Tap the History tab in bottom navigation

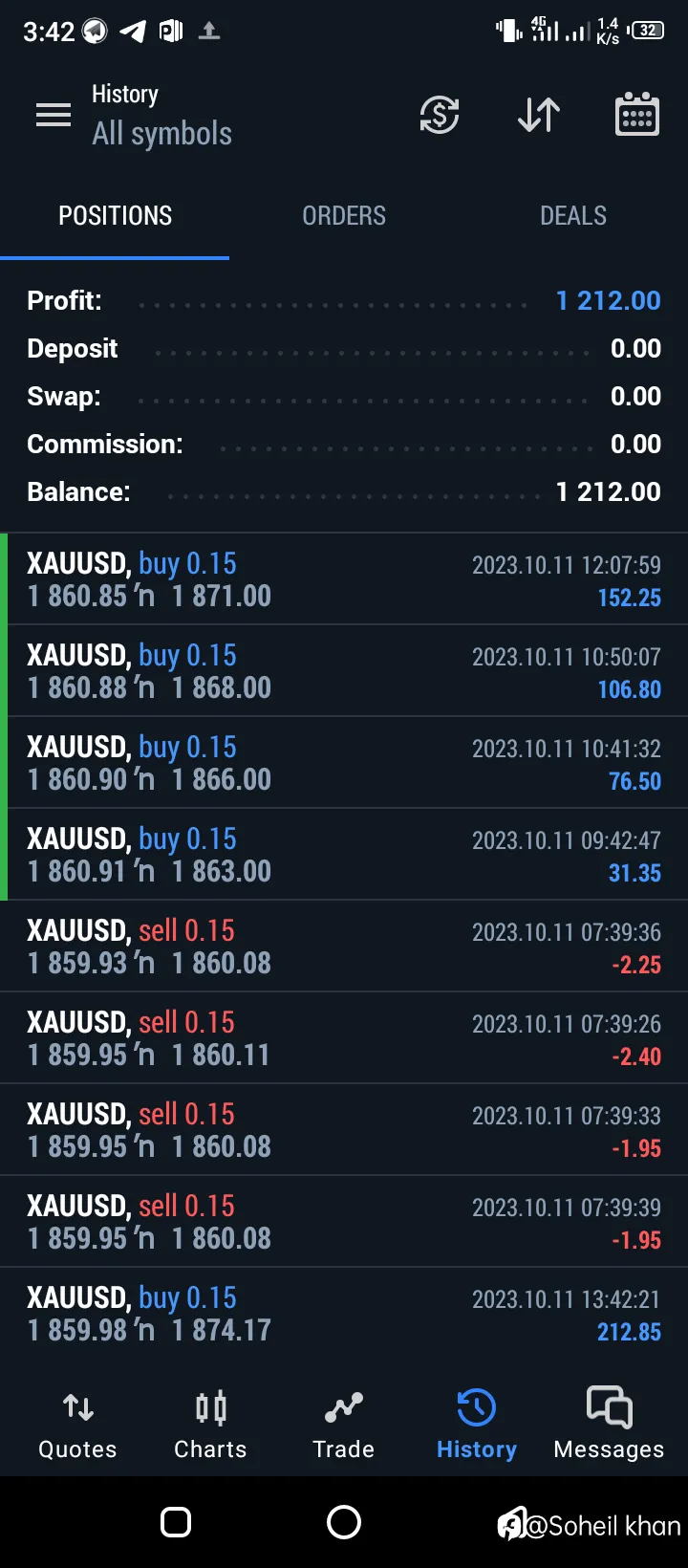(476, 1426)
